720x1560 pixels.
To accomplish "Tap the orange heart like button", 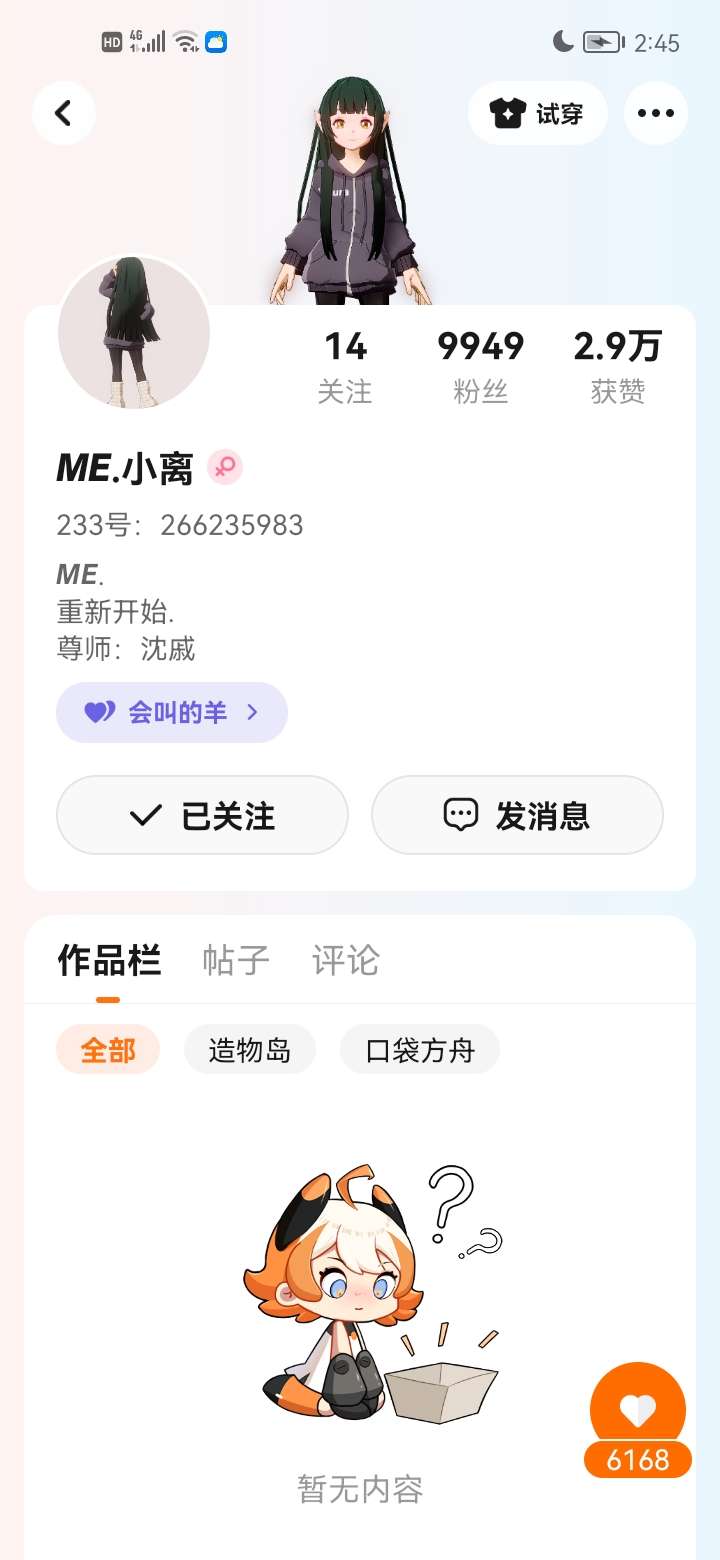I will [638, 1410].
